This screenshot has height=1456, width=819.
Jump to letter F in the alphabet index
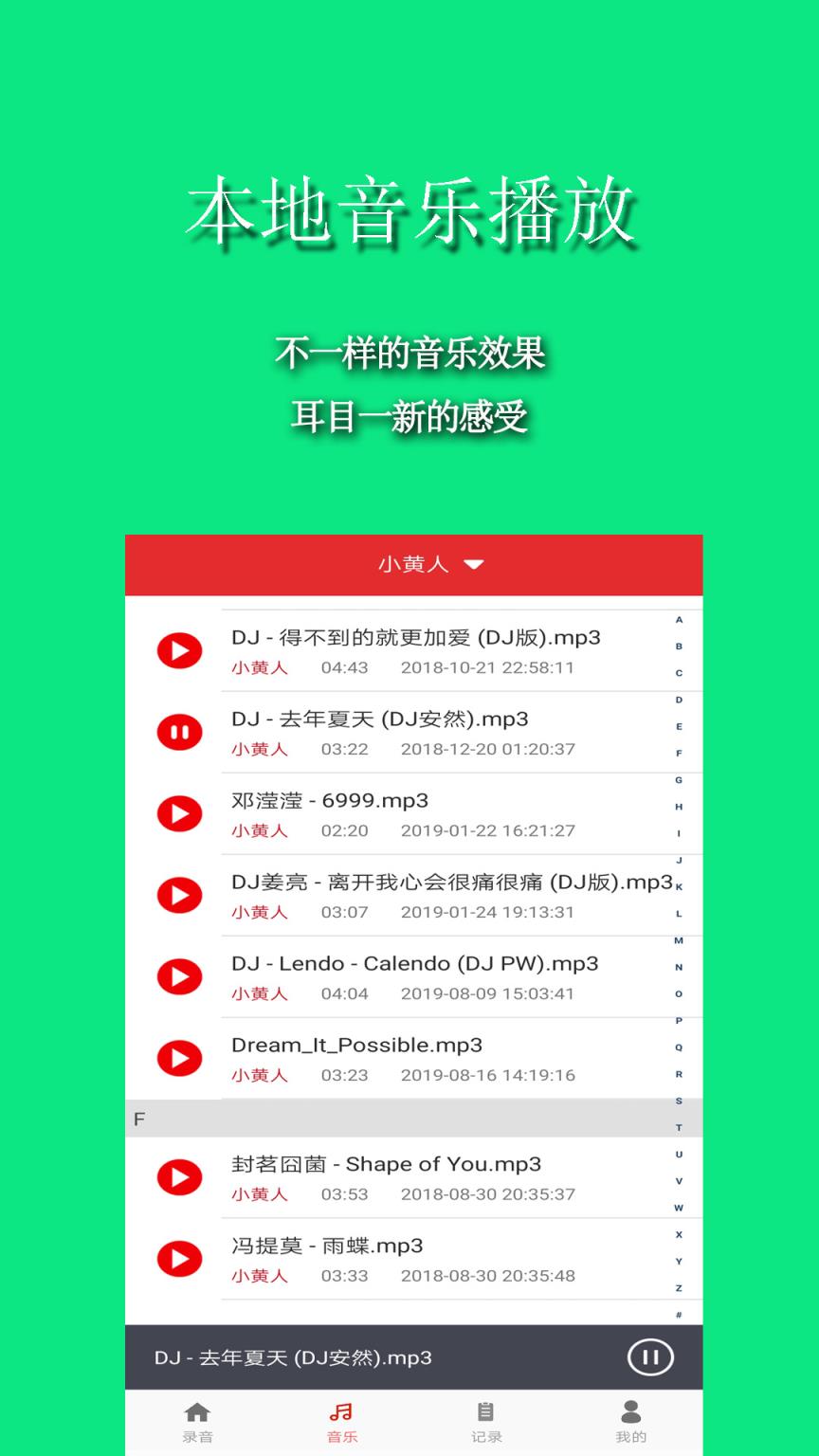pos(677,752)
